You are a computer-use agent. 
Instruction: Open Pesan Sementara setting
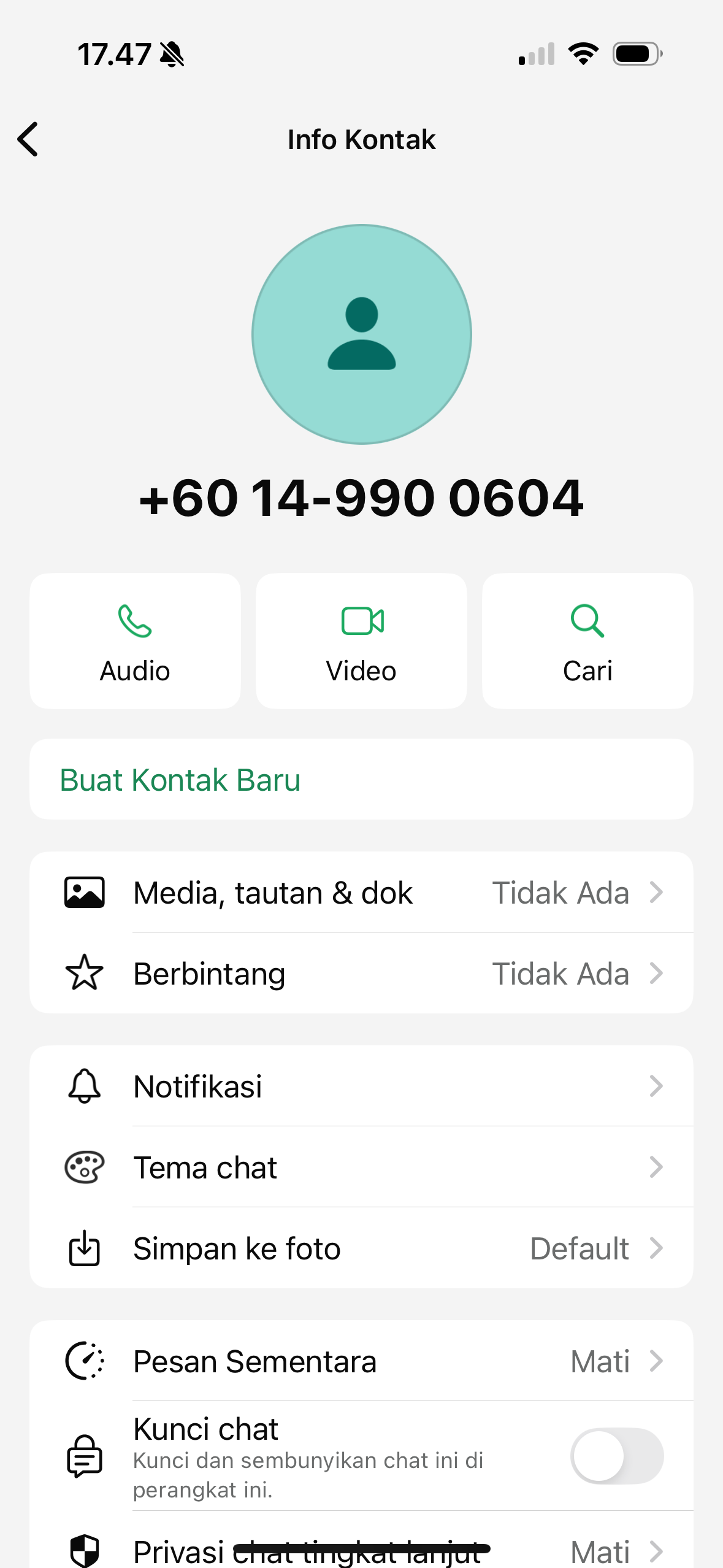(361, 1361)
